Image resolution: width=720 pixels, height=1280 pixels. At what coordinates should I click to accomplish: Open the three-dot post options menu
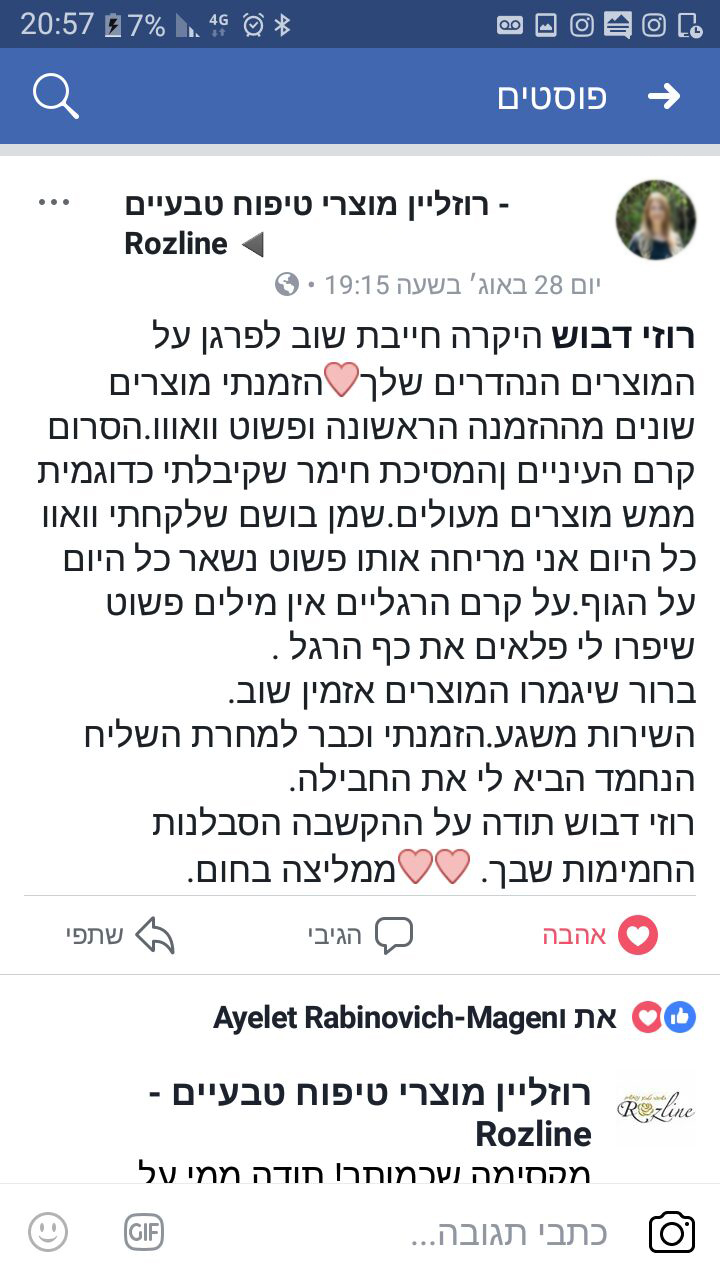pyautogui.click(x=54, y=202)
